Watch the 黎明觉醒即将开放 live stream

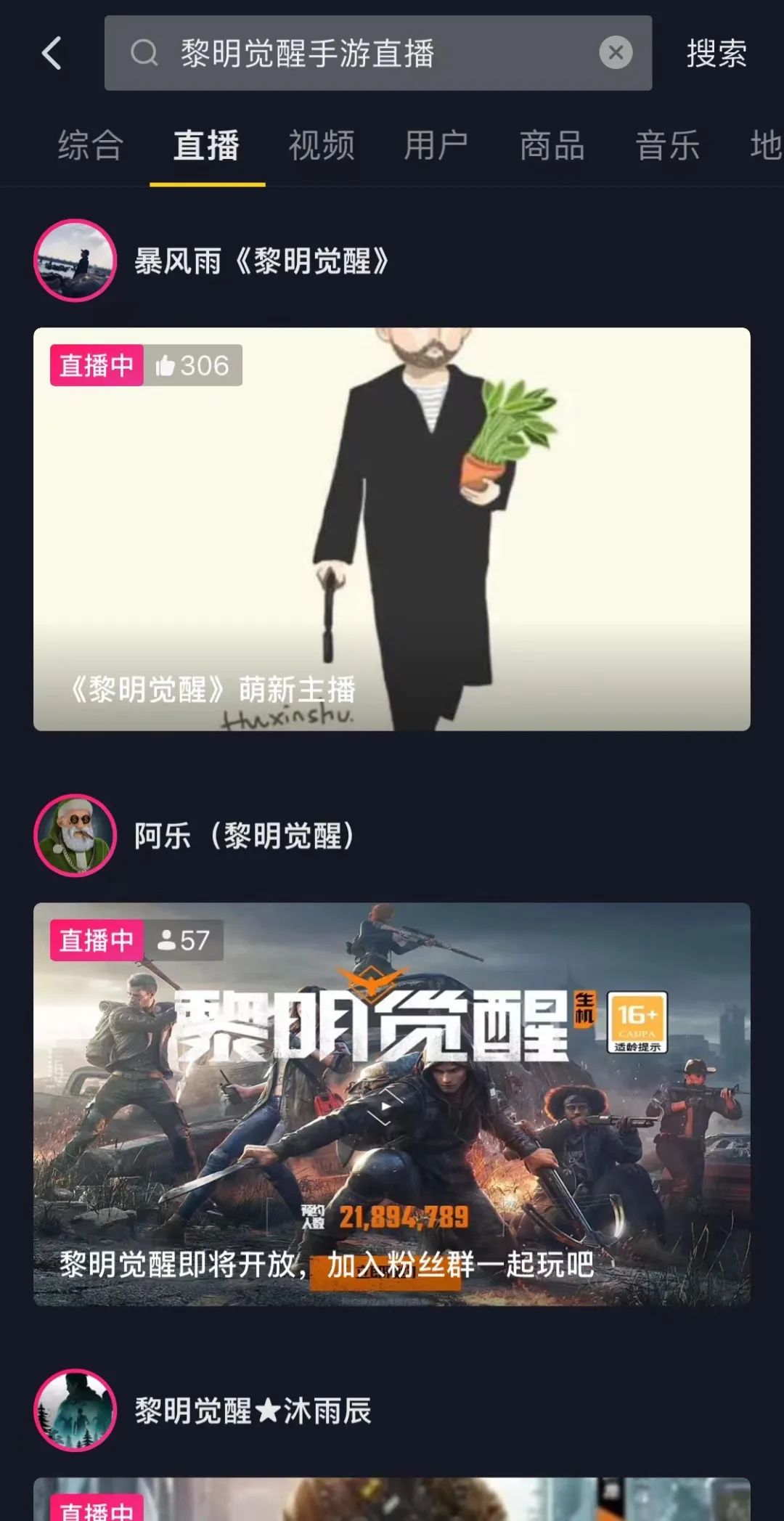[x=392, y=1104]
